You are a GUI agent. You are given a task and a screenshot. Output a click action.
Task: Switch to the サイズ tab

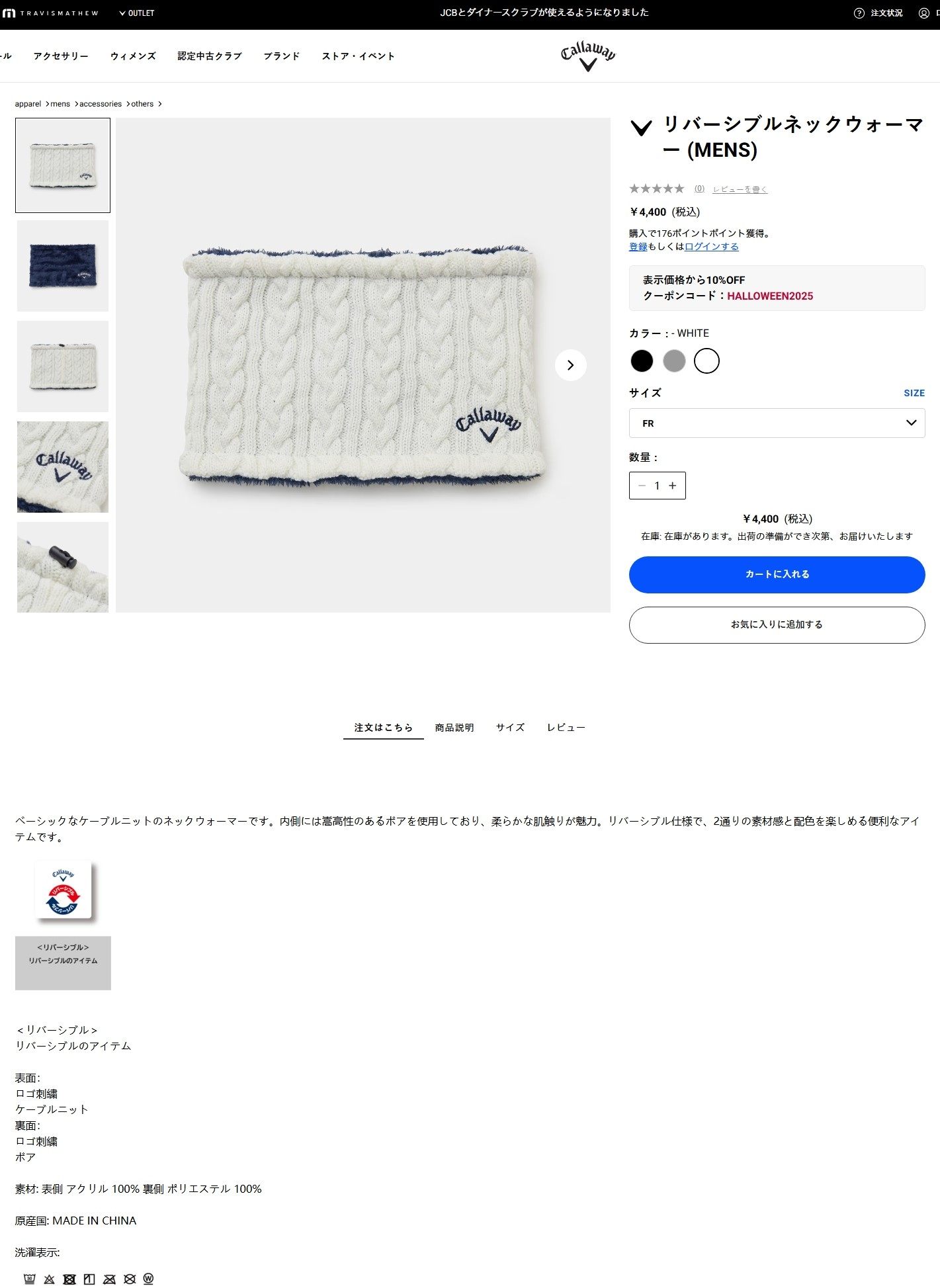point(510,728)
